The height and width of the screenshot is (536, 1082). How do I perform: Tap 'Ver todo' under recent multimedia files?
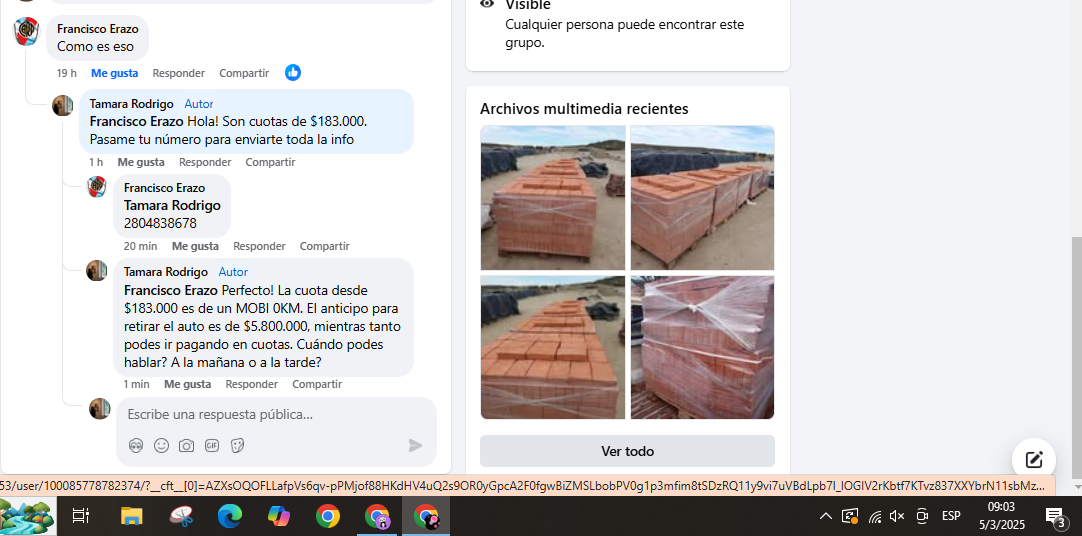pos(627,451)
